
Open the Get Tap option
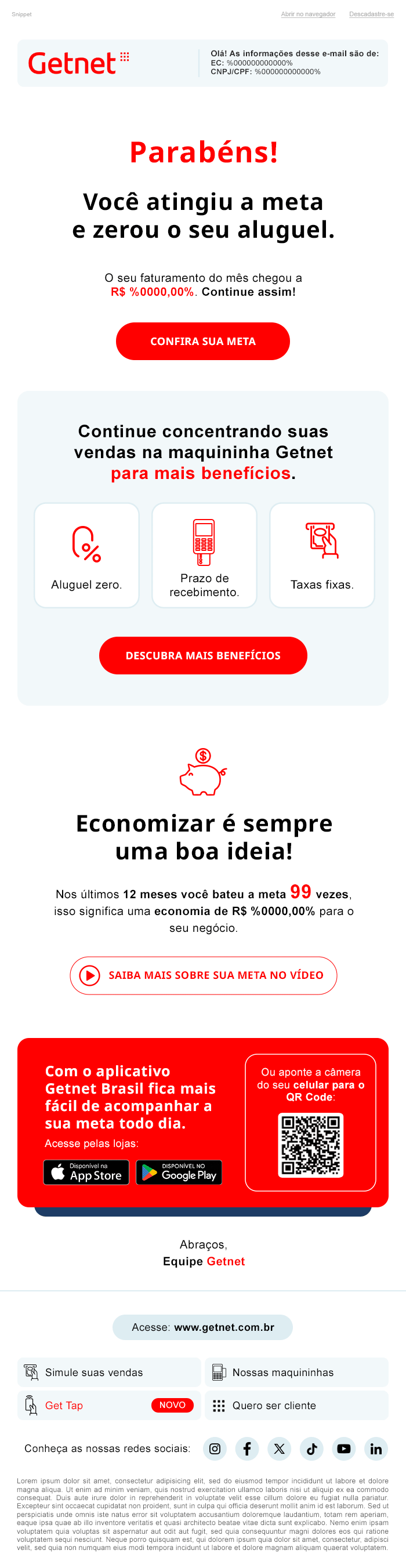pyautogui.click(x=109, y=1406)
